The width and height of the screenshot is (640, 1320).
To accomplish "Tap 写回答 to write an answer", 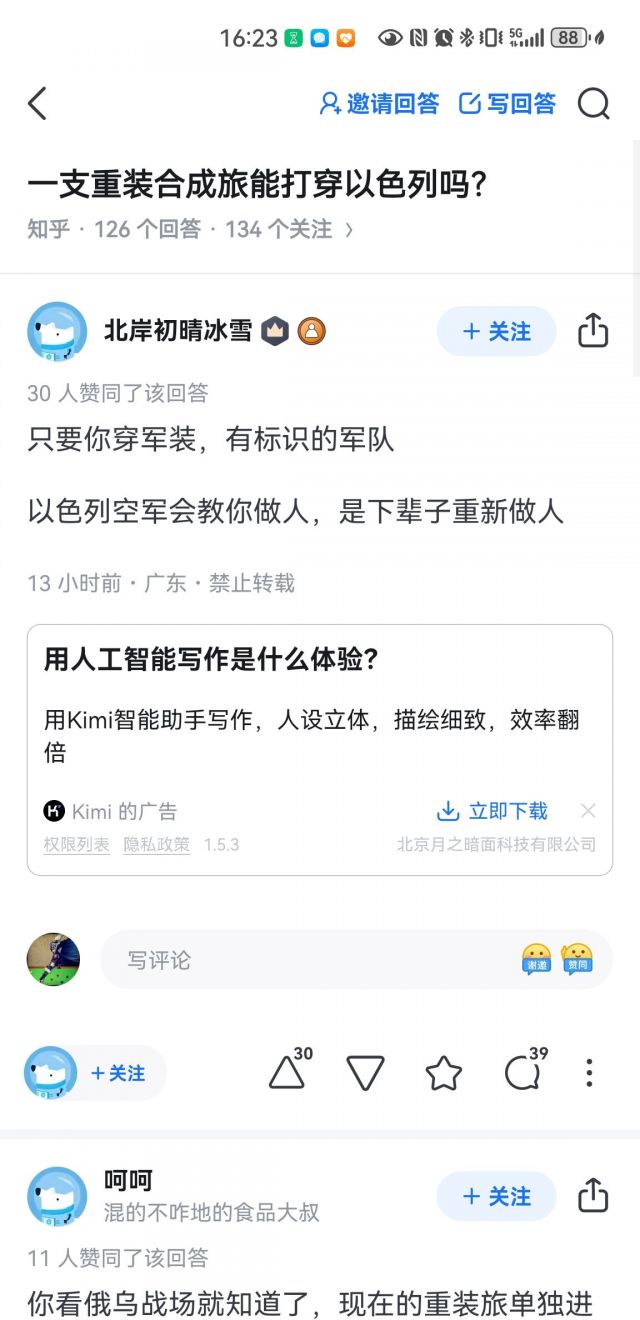I will [x=507, y=104].
